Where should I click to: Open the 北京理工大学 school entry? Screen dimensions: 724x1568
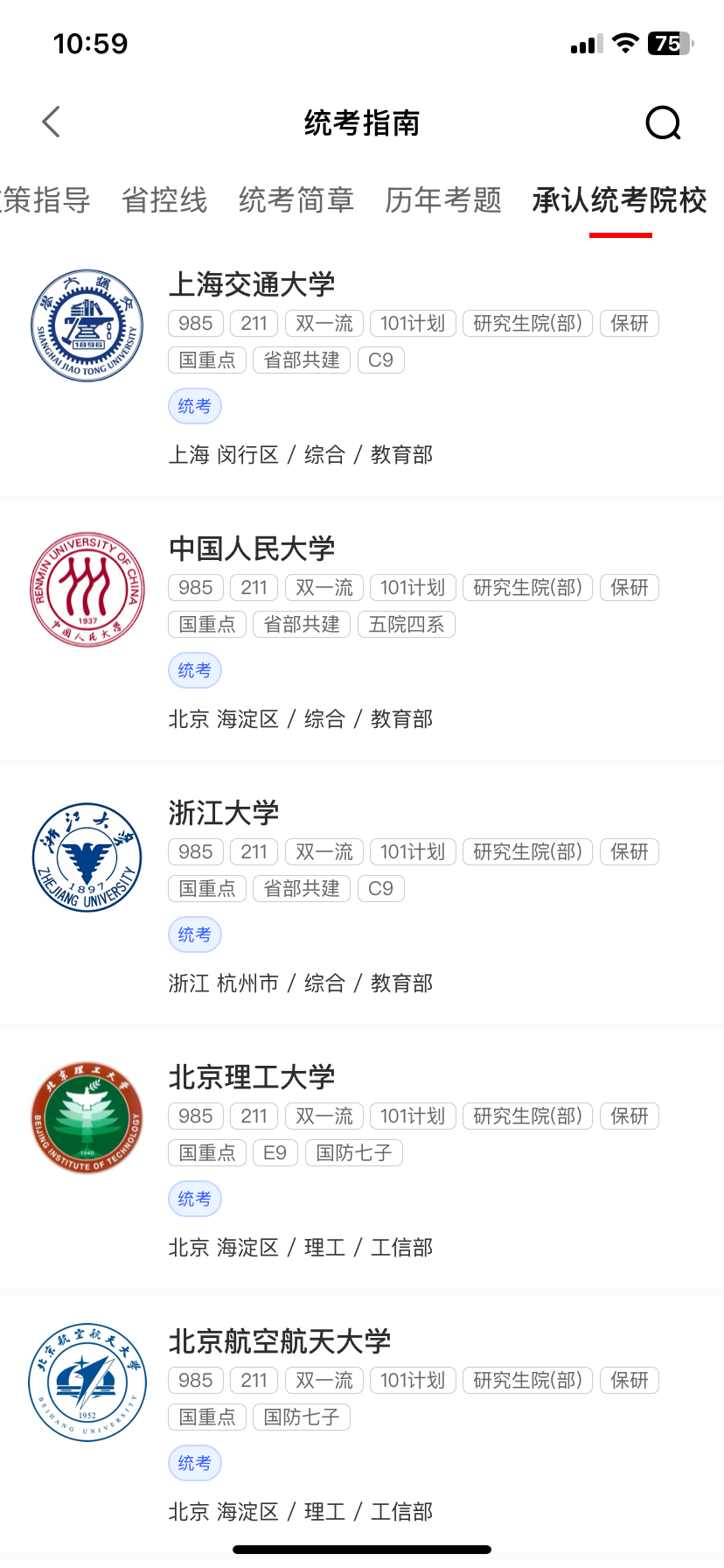click(x=252, y=1077)
